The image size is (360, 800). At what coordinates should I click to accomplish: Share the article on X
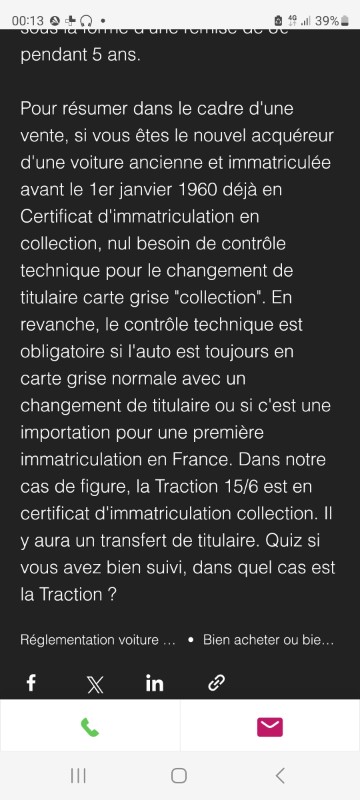point(95,683)
